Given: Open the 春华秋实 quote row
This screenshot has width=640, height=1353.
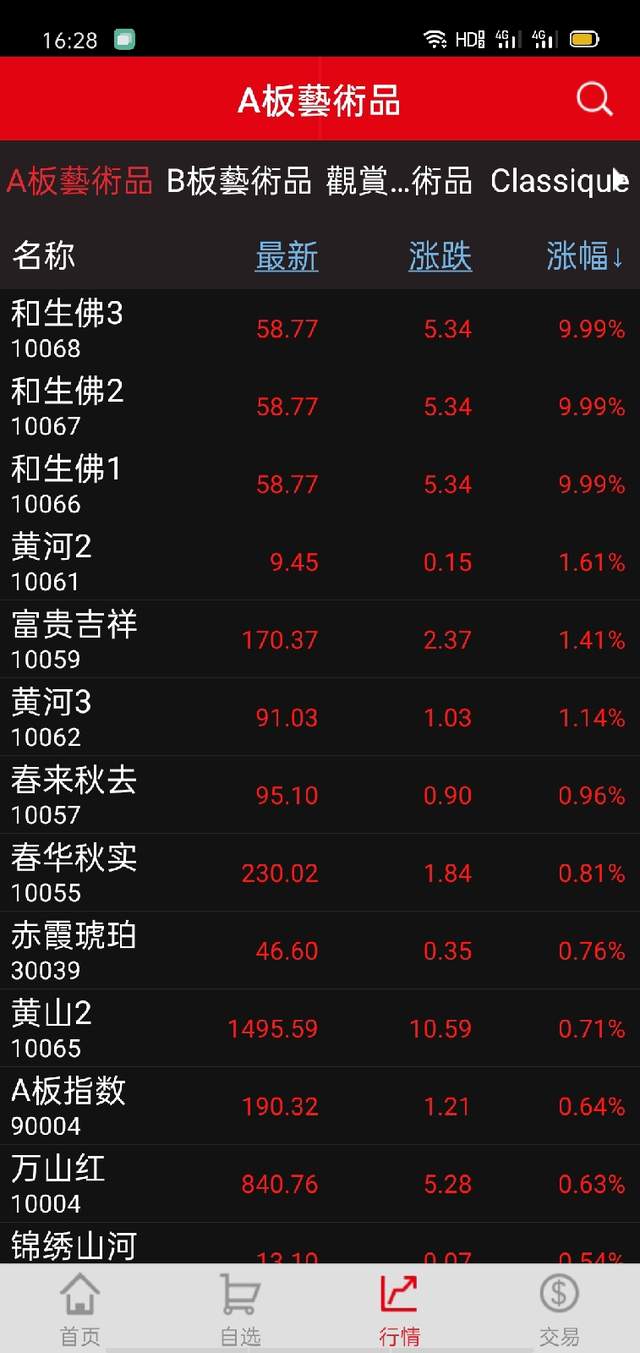Looking at the screenshot, I should (320, 873).
